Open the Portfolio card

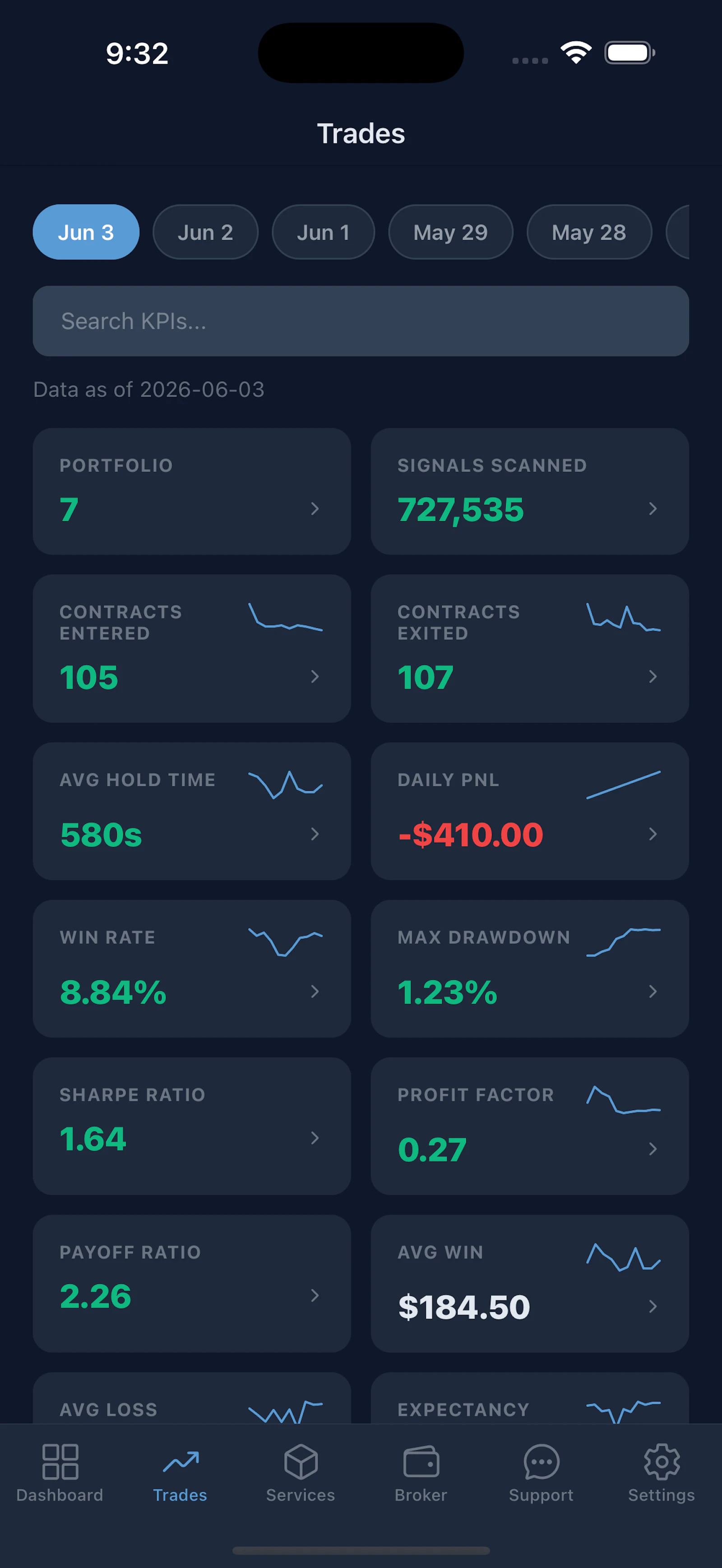click(x=192, y=491)
